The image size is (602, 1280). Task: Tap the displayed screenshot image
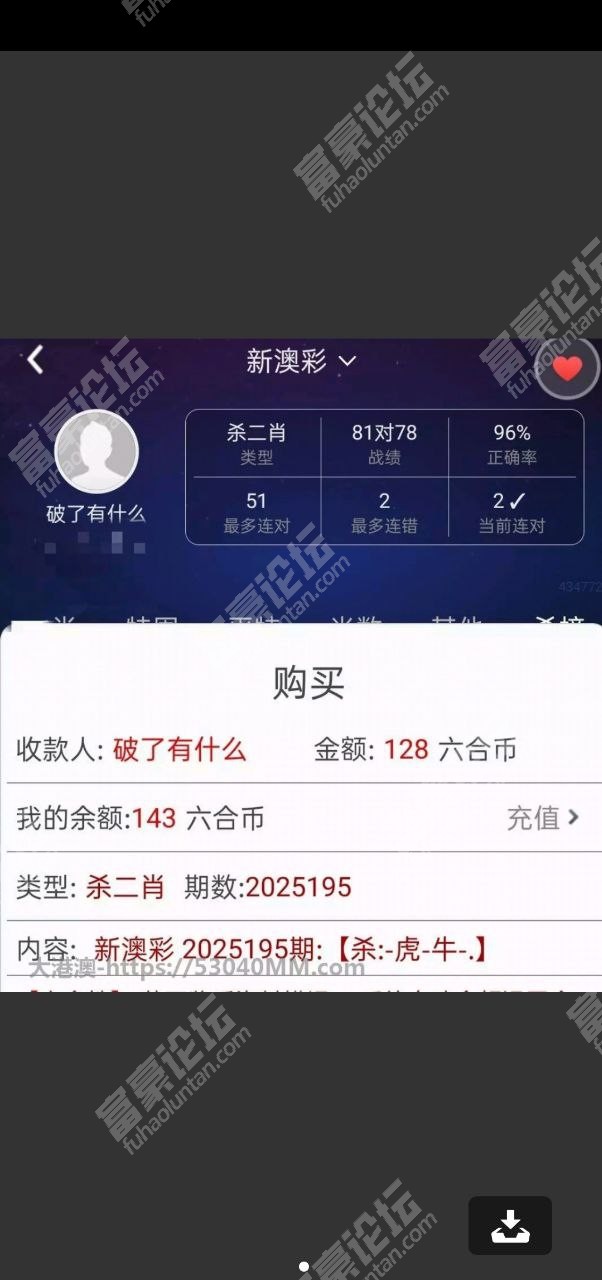301,665
